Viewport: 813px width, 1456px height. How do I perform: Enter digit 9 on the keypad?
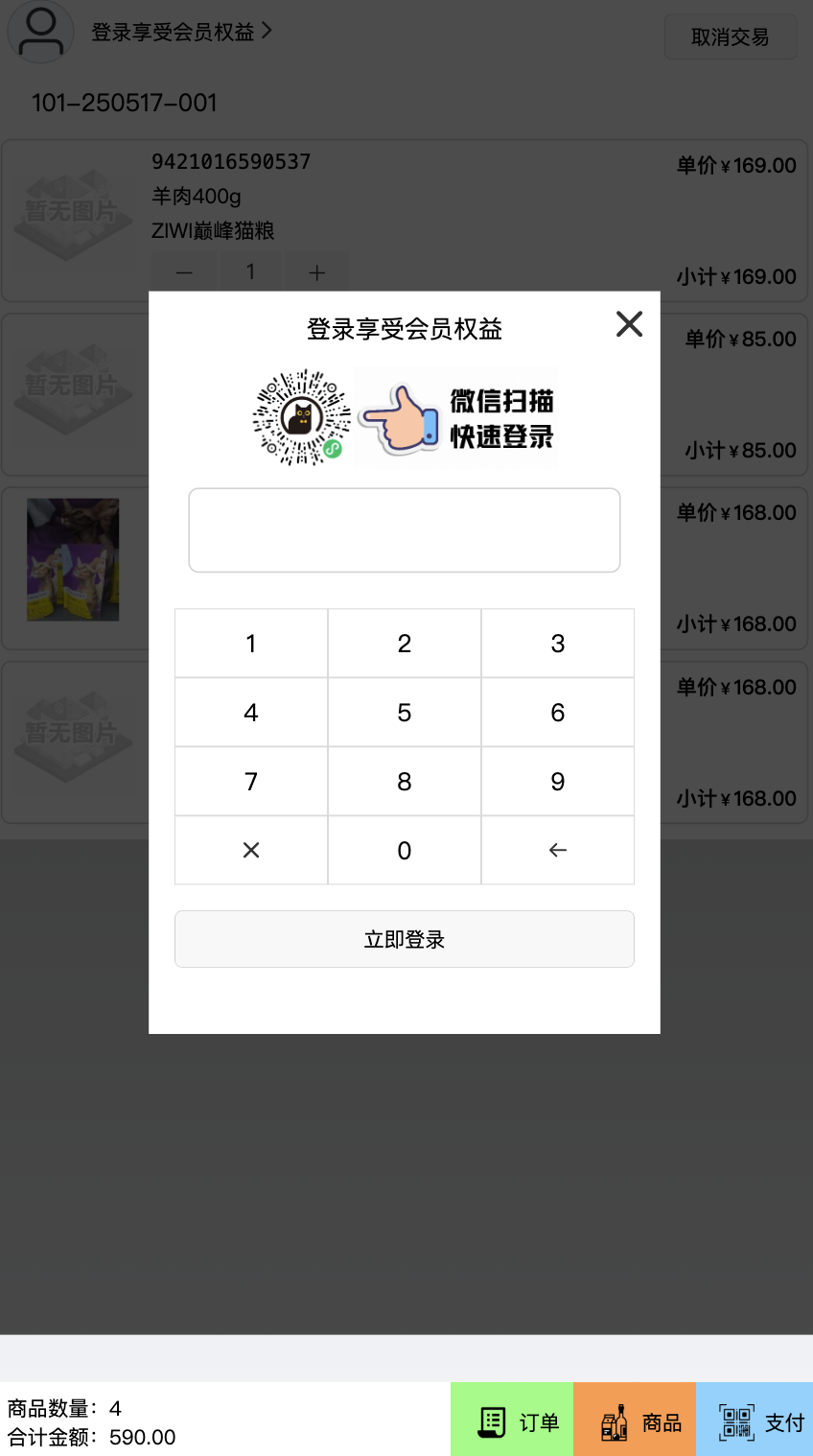(558, 782)
